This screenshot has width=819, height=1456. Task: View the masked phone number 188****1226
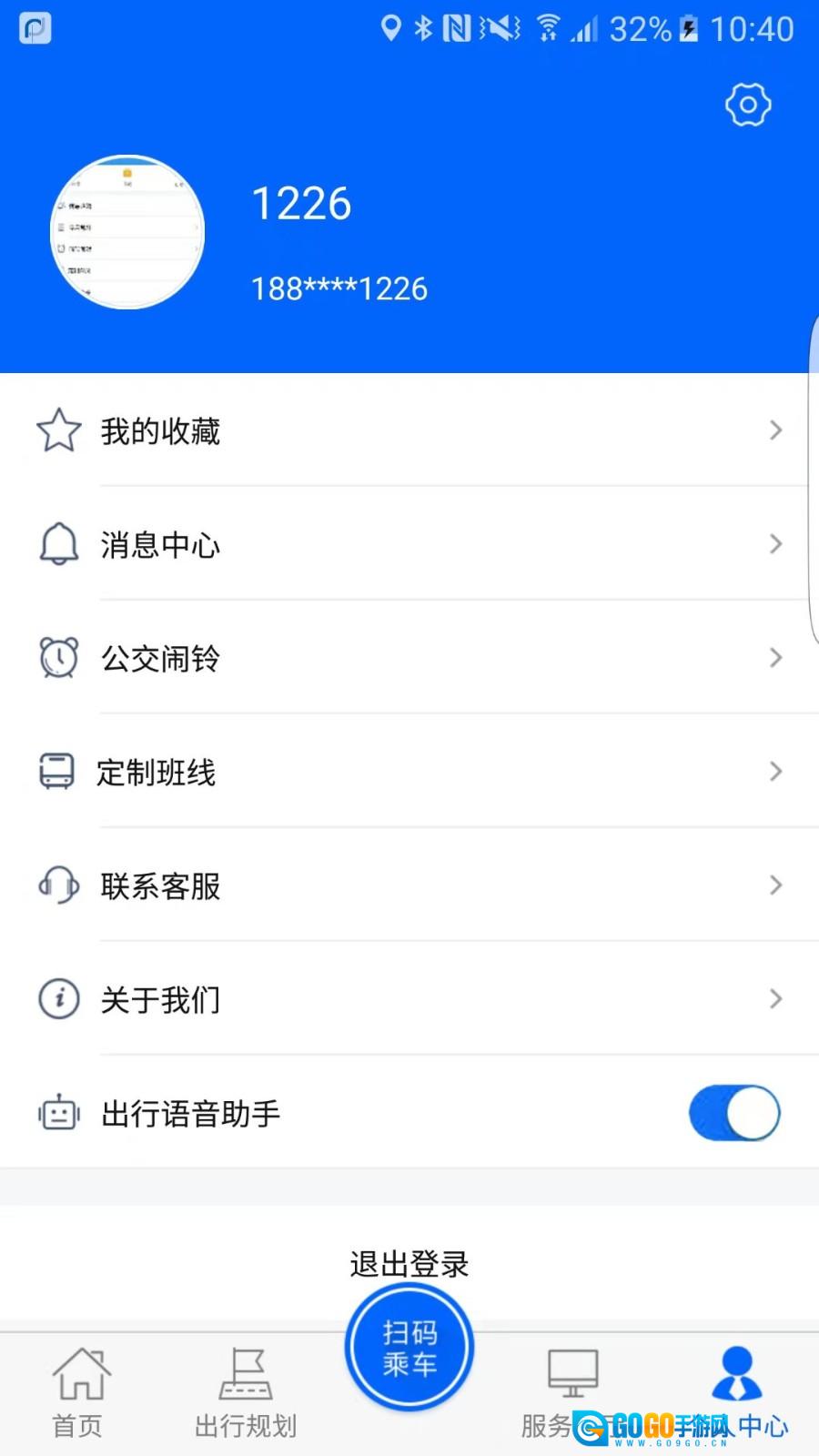[339, 288]
